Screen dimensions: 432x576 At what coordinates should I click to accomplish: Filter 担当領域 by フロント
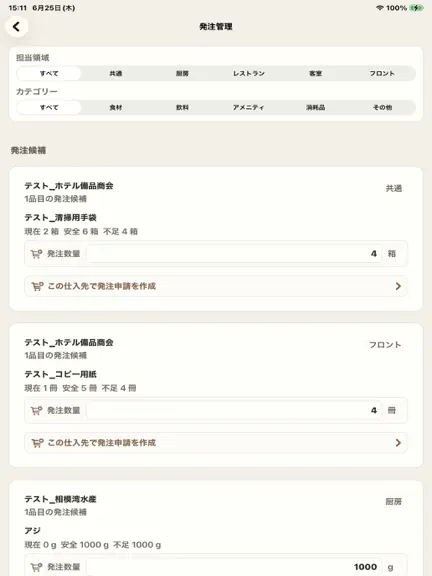[x=382, y=73]
